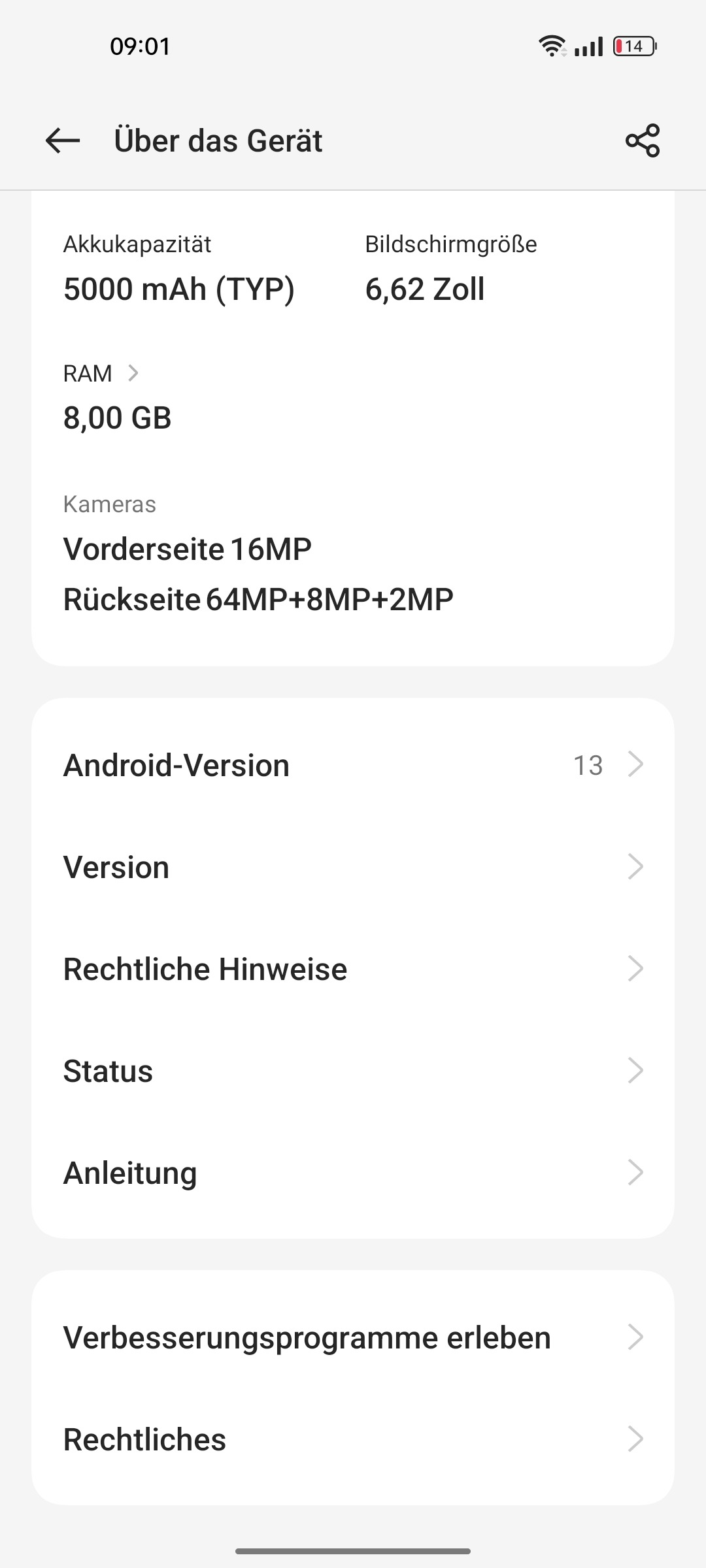Tap the low battery indicator showing 14
This screenshot has width=706, height=1568.
(631, 46)
